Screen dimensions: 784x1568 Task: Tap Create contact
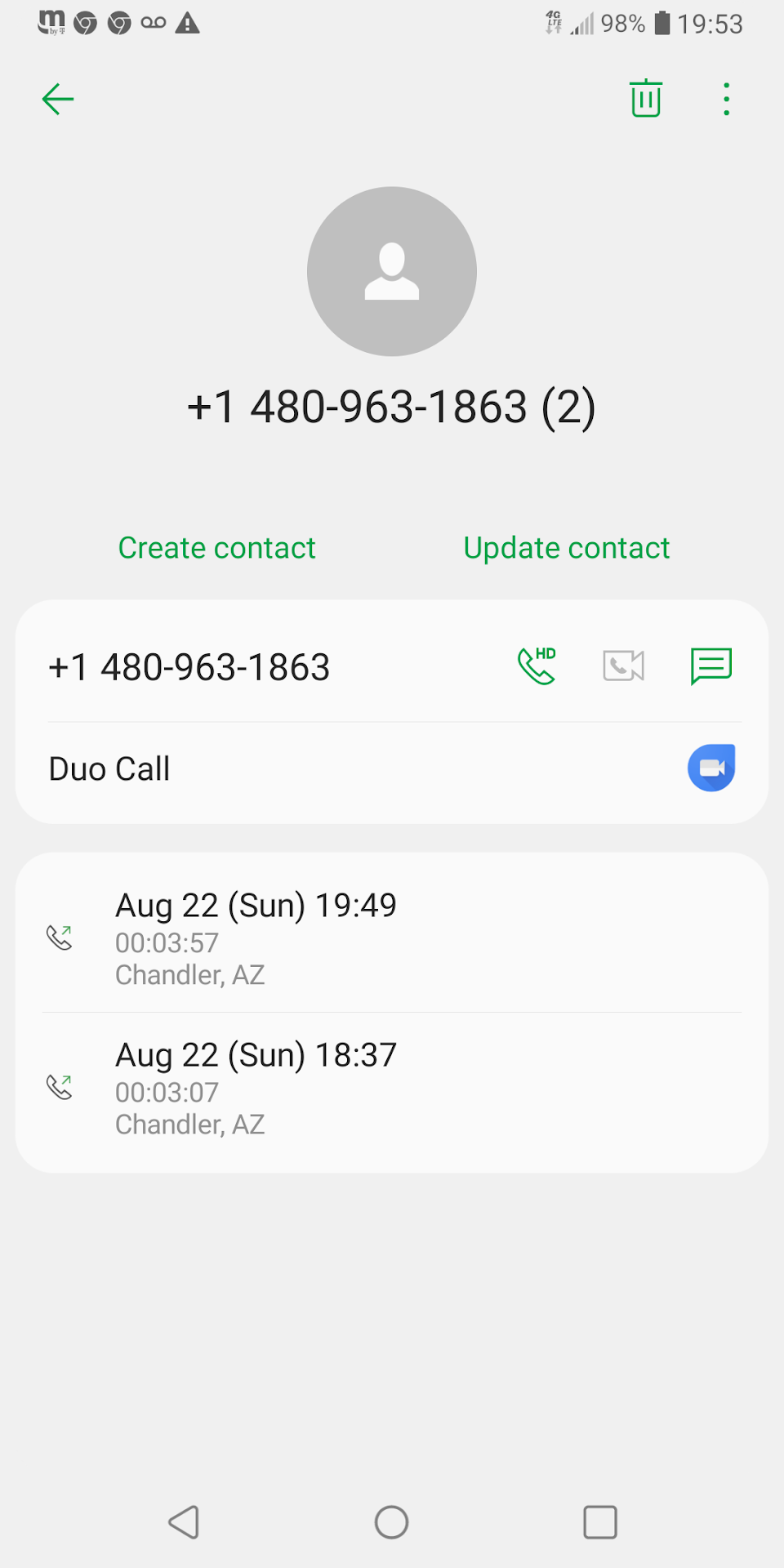[216, 548]
